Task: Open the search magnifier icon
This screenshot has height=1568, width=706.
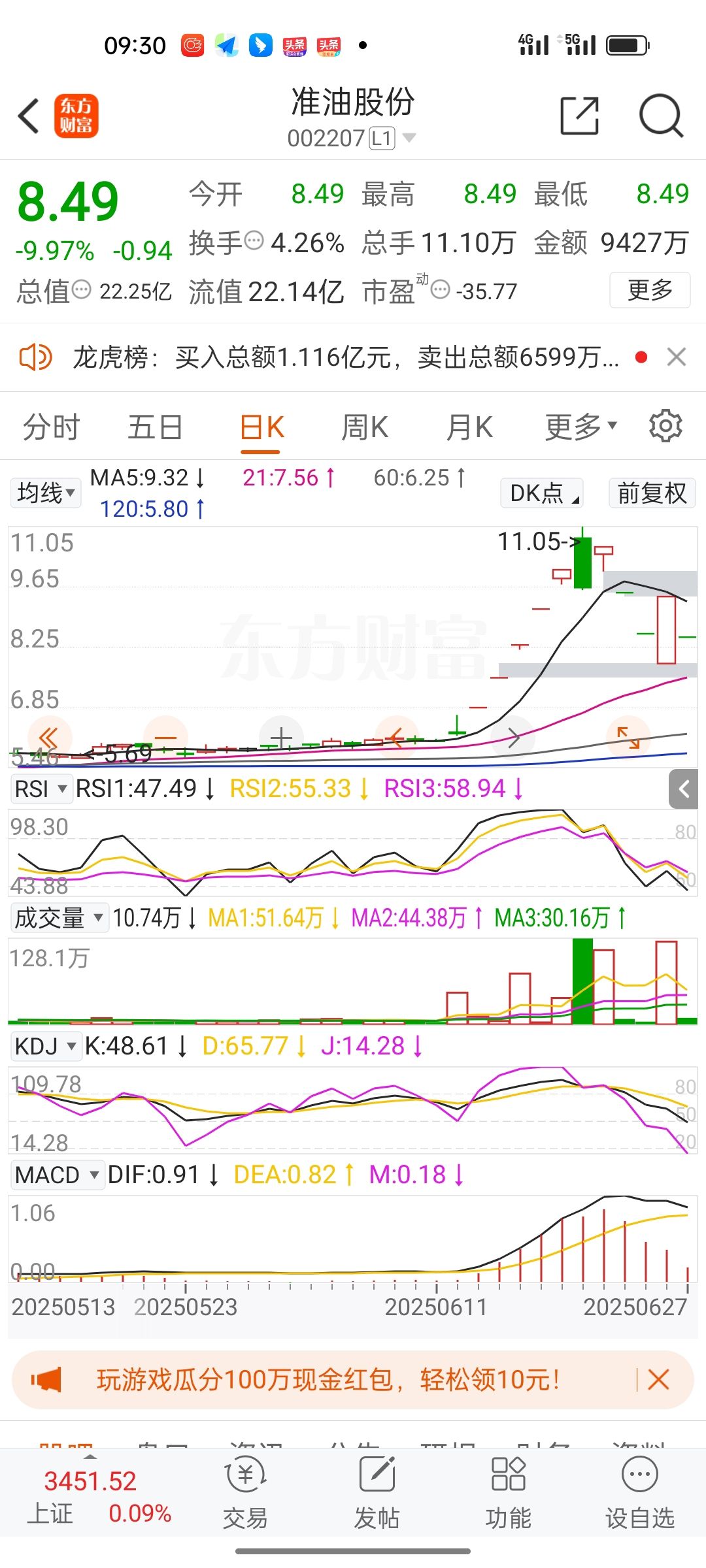Action: point(661,116)
